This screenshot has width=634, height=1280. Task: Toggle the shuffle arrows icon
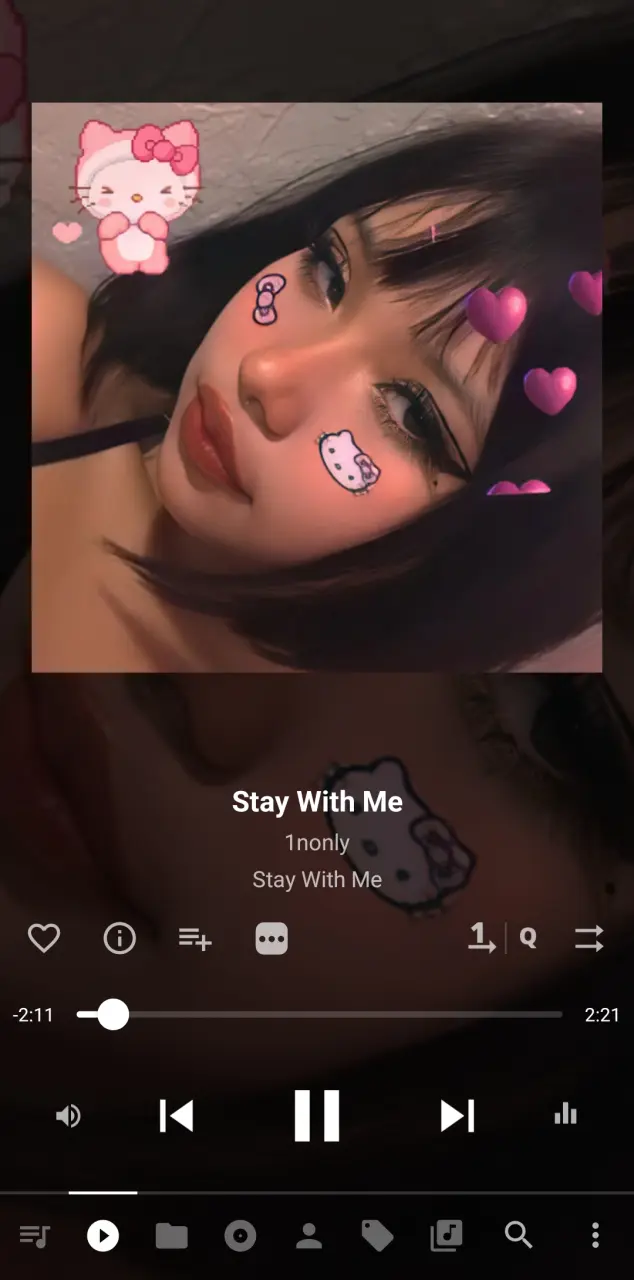tap(589, 938)
